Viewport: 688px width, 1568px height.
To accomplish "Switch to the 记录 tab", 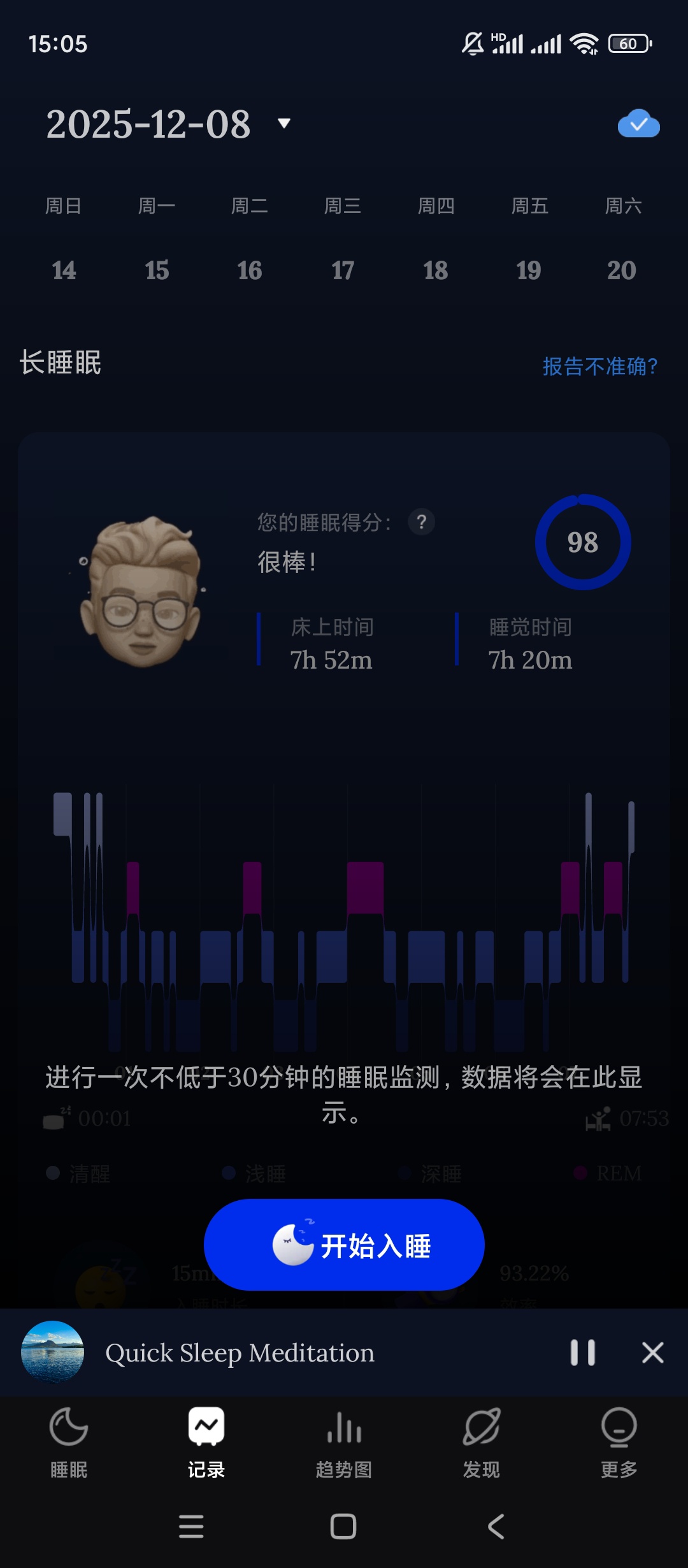I will (206, 1443).
